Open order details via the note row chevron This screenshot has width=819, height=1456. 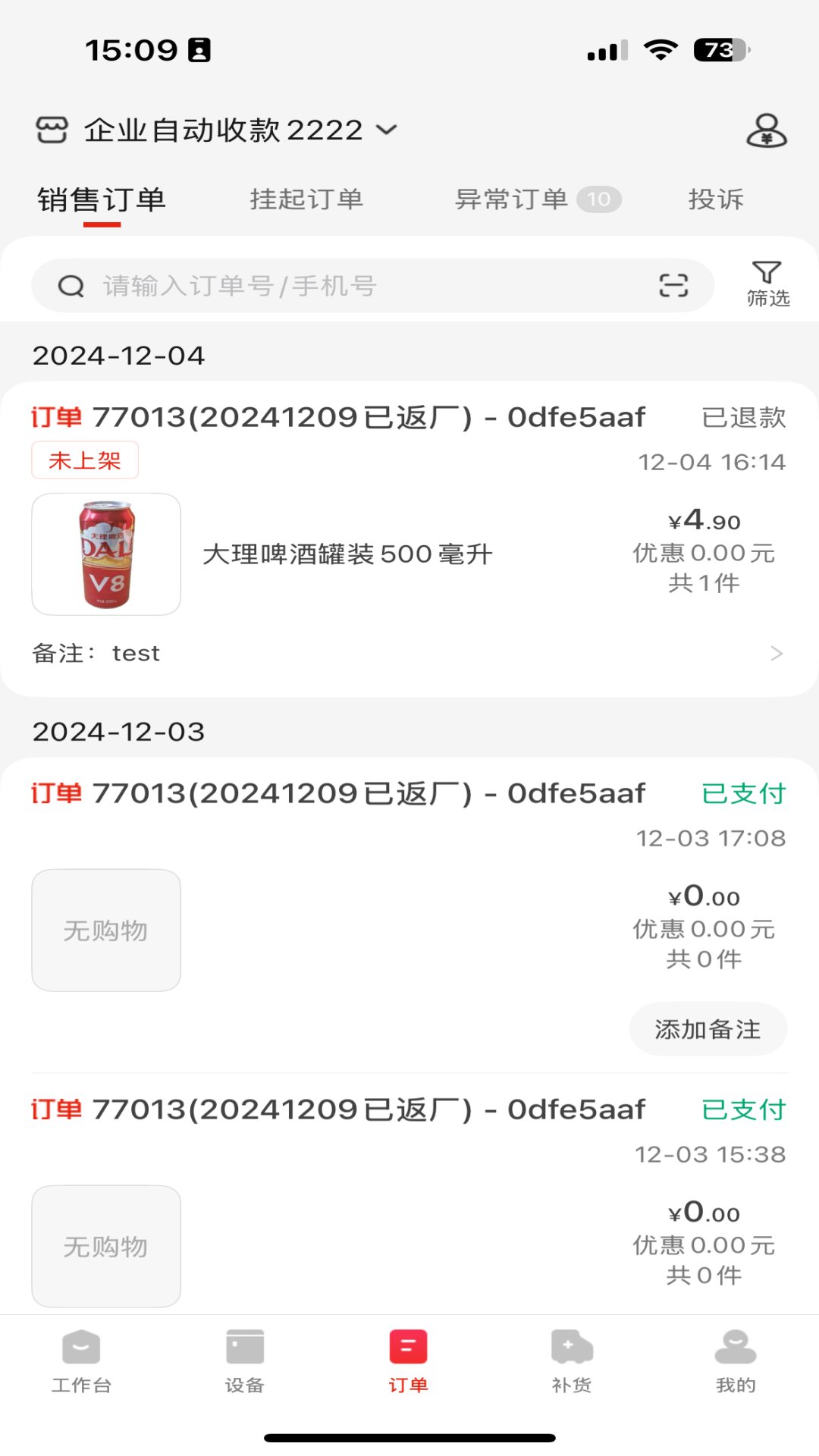775,653
